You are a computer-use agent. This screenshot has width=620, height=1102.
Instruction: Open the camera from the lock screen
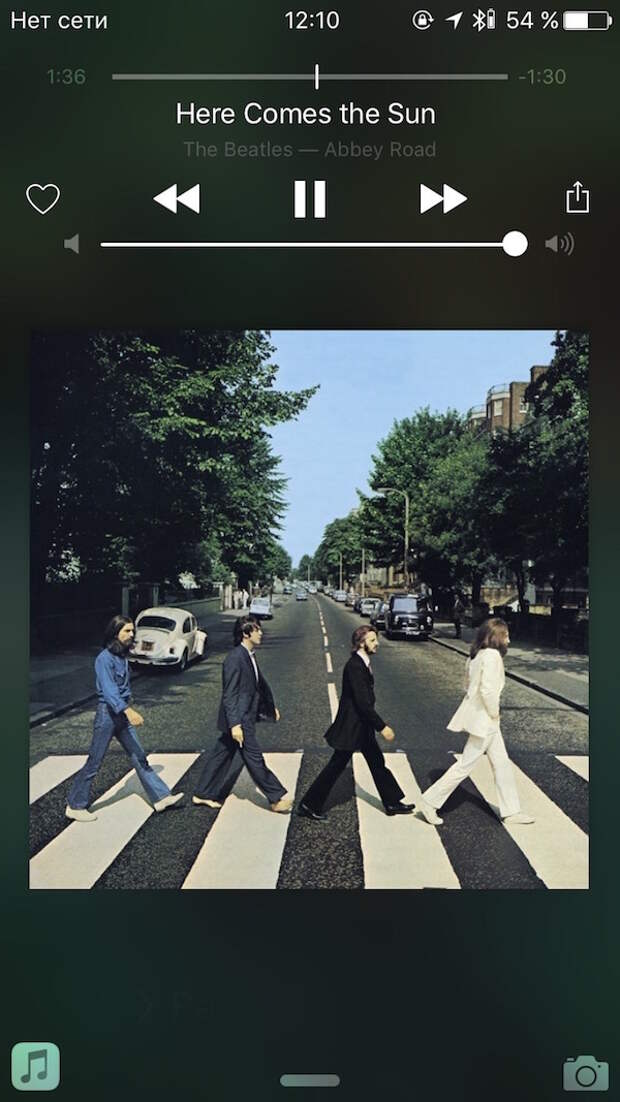pyautogui.click(x=585, y=1072)
